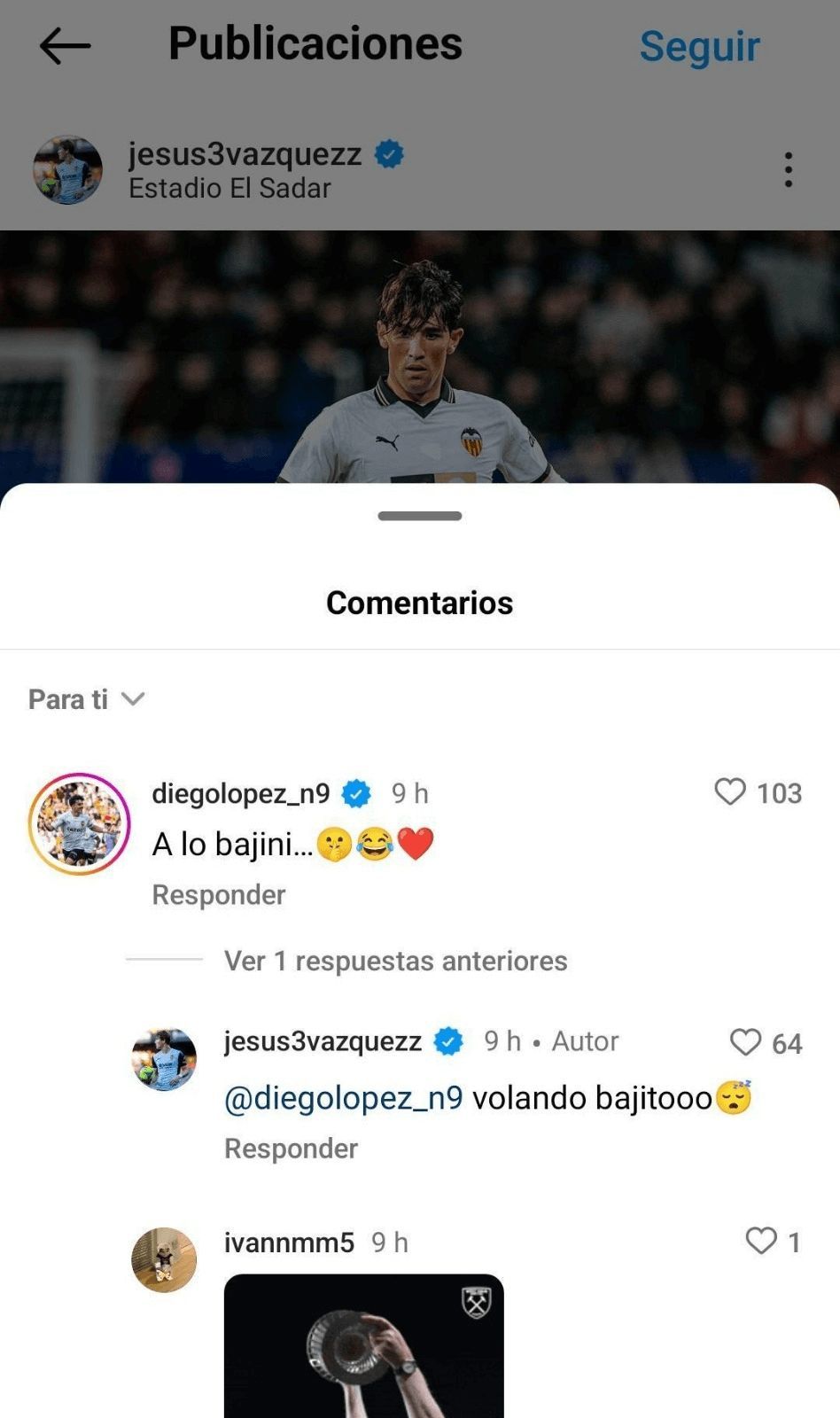Tap Responder under diegolopez_n9's comment
Screen dimensions: 840x1418
[218, 894]
